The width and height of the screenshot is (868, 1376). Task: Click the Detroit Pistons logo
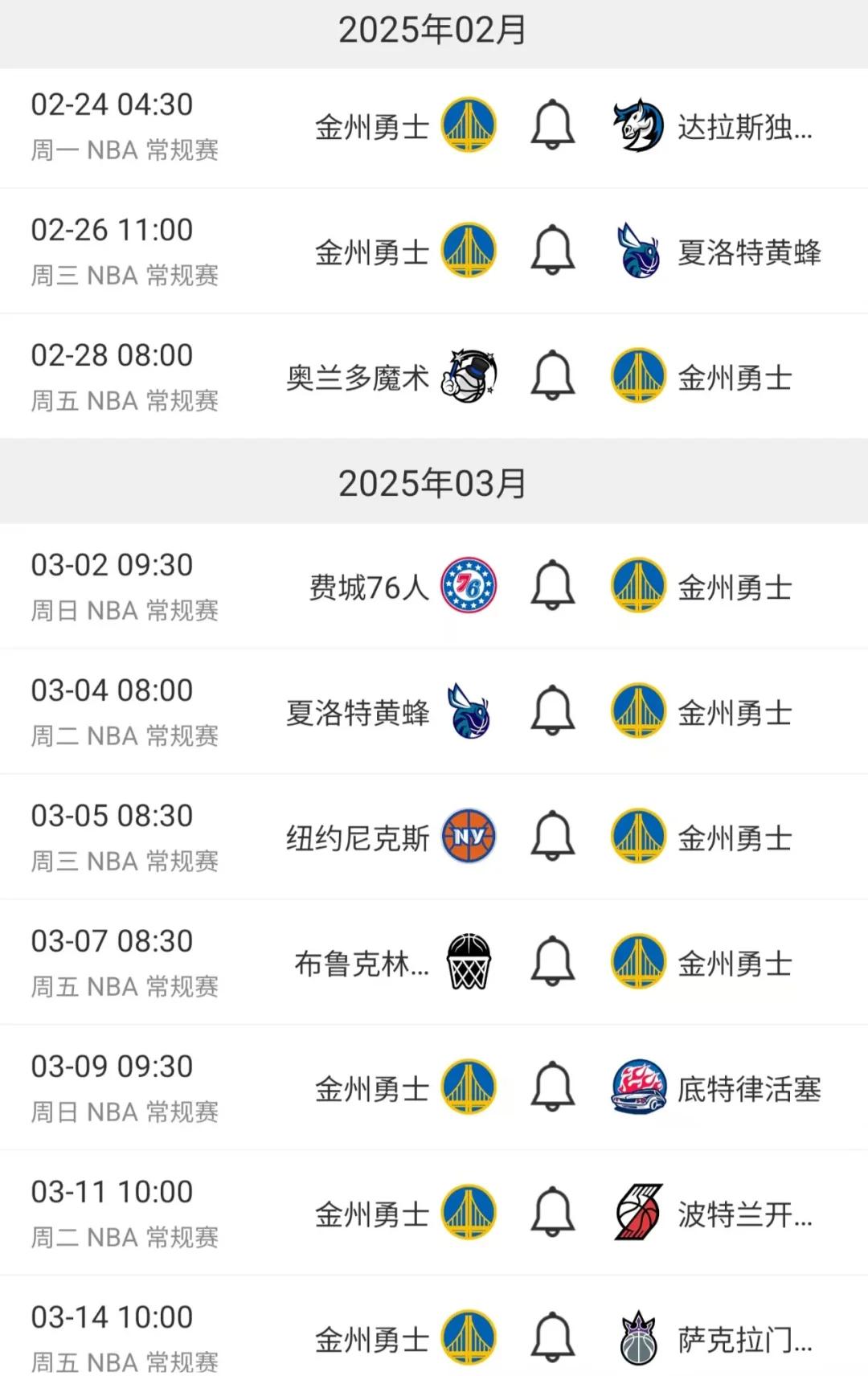click(639, 1087)
